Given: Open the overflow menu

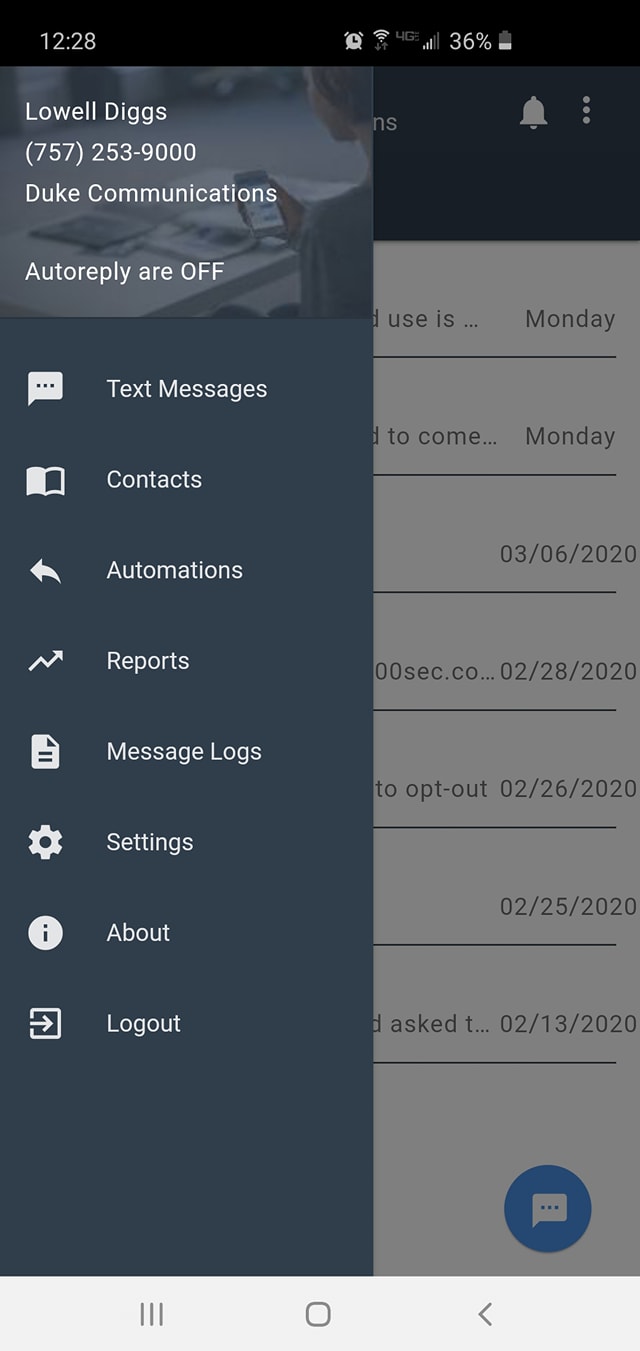Looking at the screenshot, I should (x=587, y=111).
